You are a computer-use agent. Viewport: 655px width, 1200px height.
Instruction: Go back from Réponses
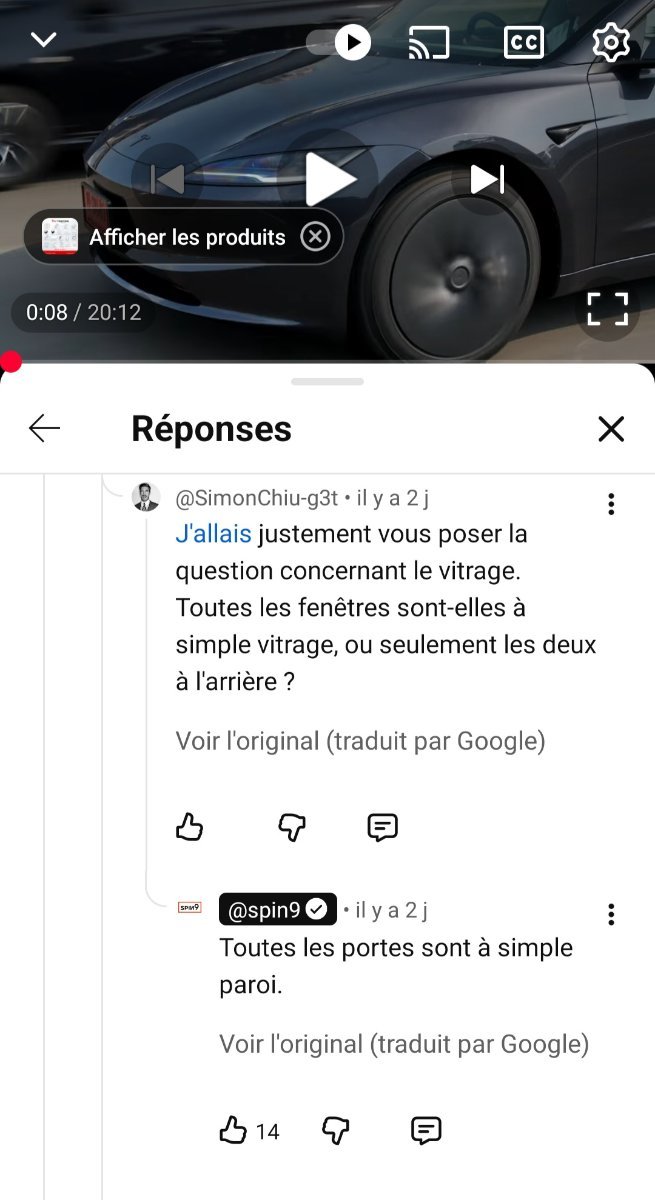[x=45, y=429]
